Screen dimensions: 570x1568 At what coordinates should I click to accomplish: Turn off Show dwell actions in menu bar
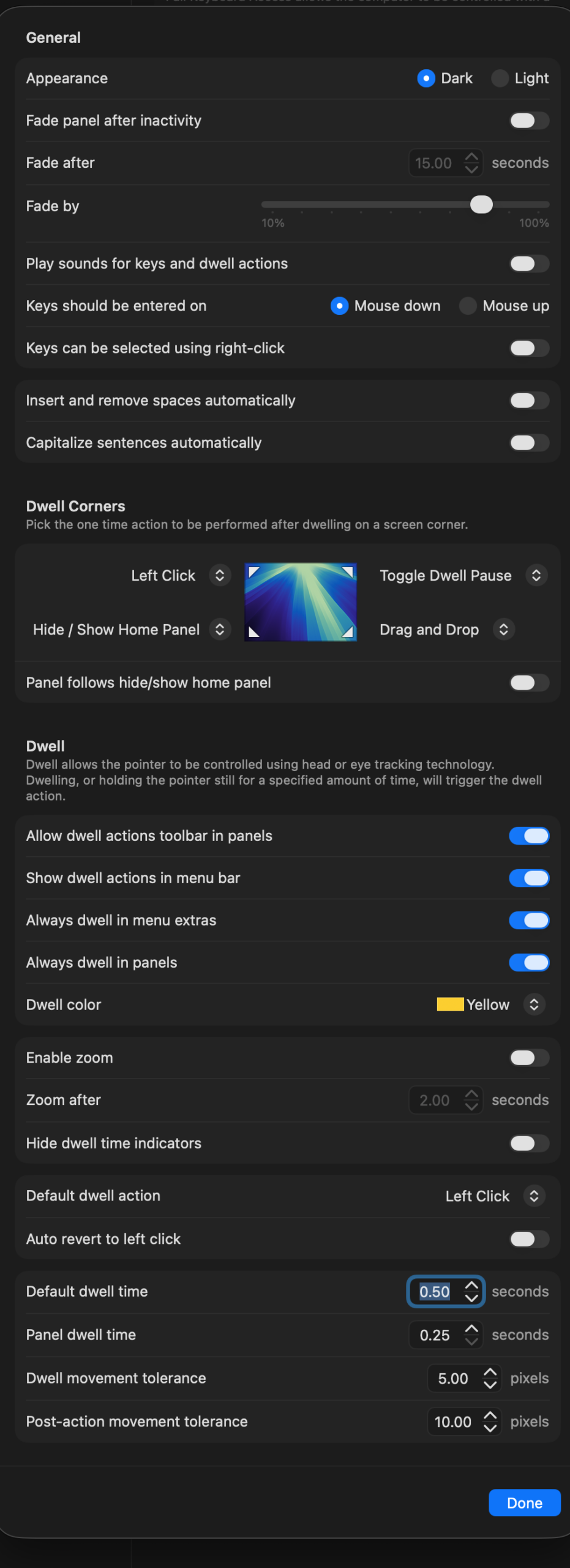click(529, 878)
